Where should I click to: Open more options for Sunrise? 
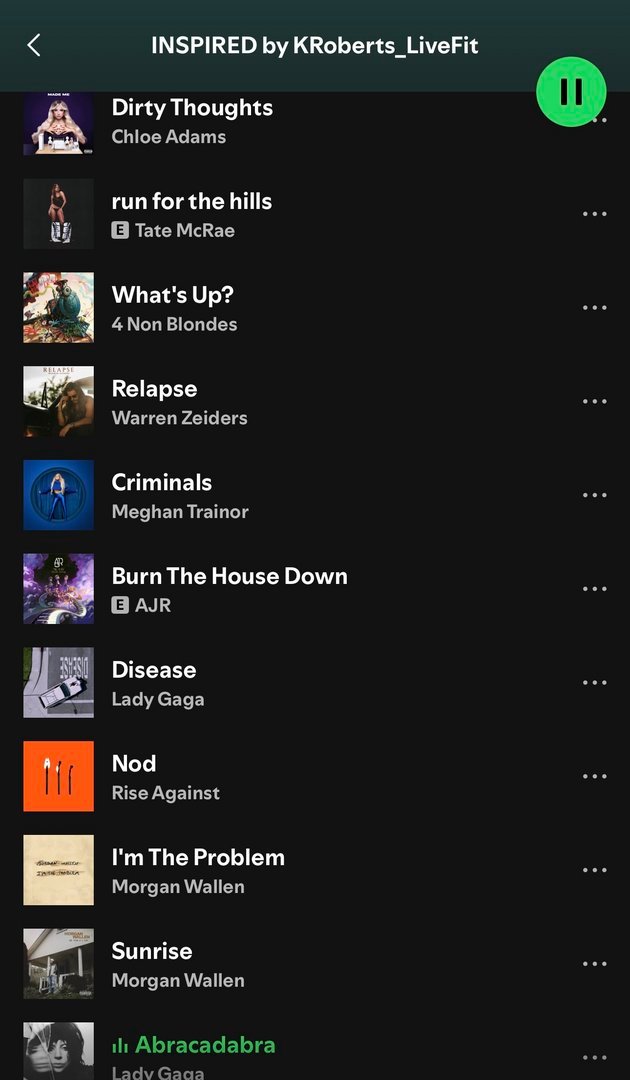point(595,964)
